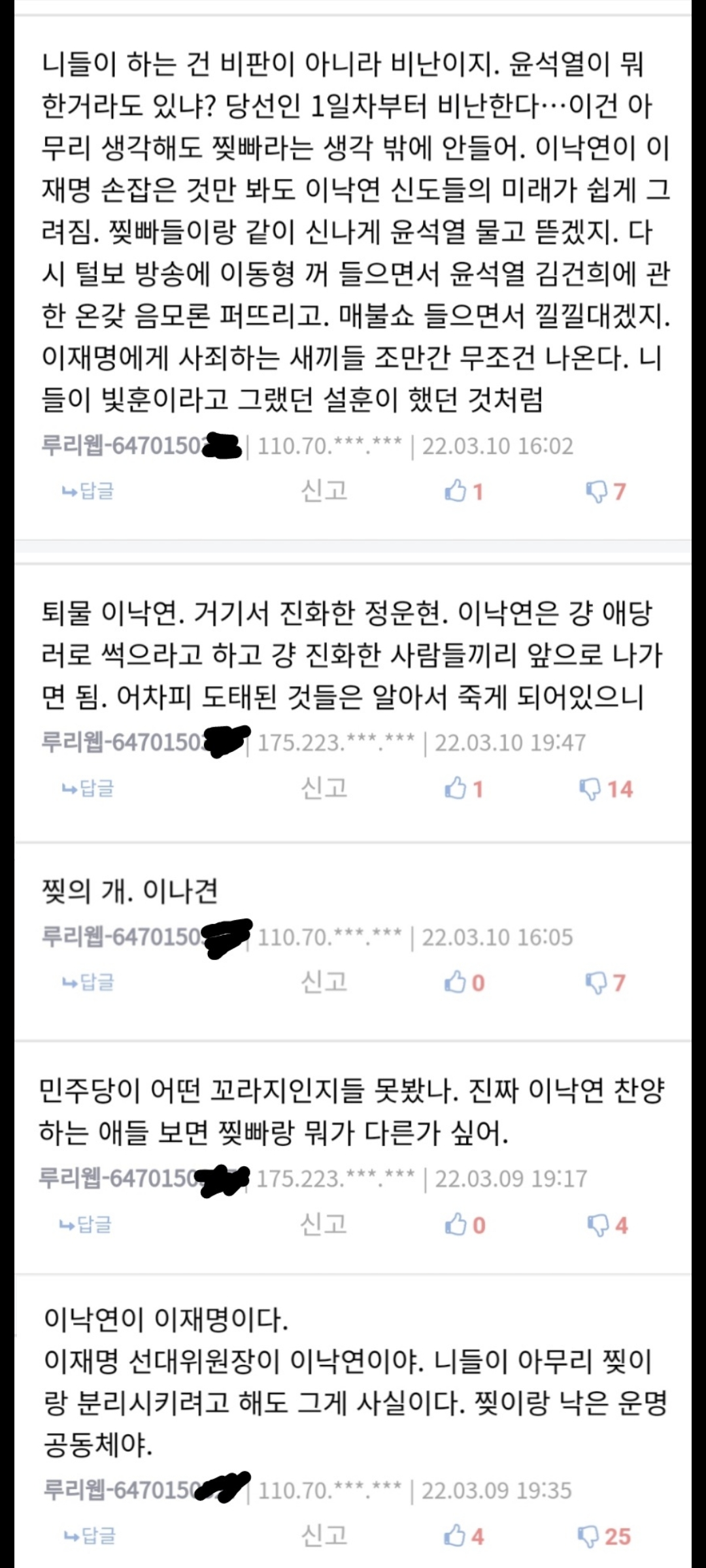
Task: Reply to the '퇴물 이낙연' comment
Action: [88, 789]
